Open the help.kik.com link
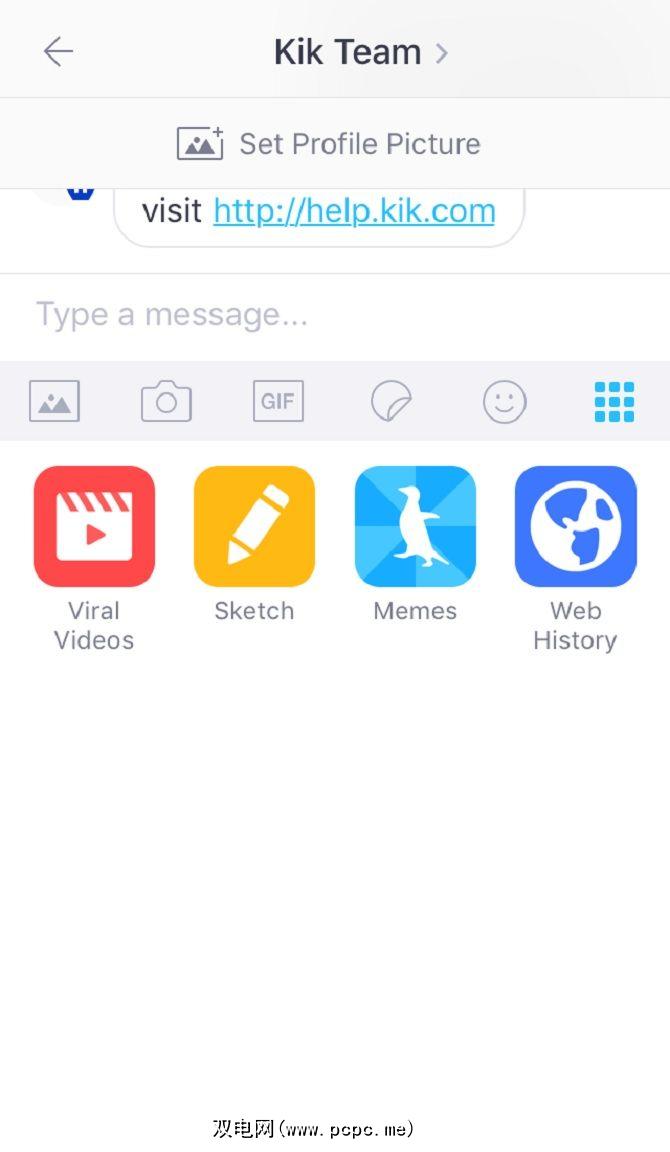 coord(354,211)
